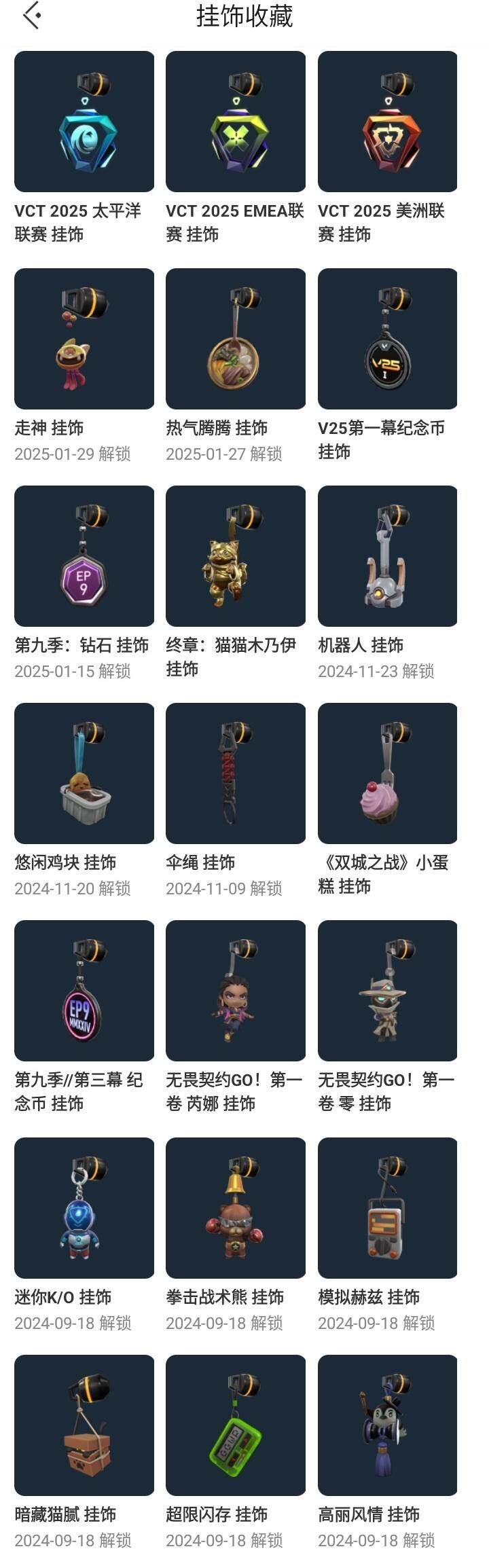This screenshot has width=489, height=1568.
Task: Open VCT 2025 EMEA联赛 挂饰
Action: click(x=236, y=122)
